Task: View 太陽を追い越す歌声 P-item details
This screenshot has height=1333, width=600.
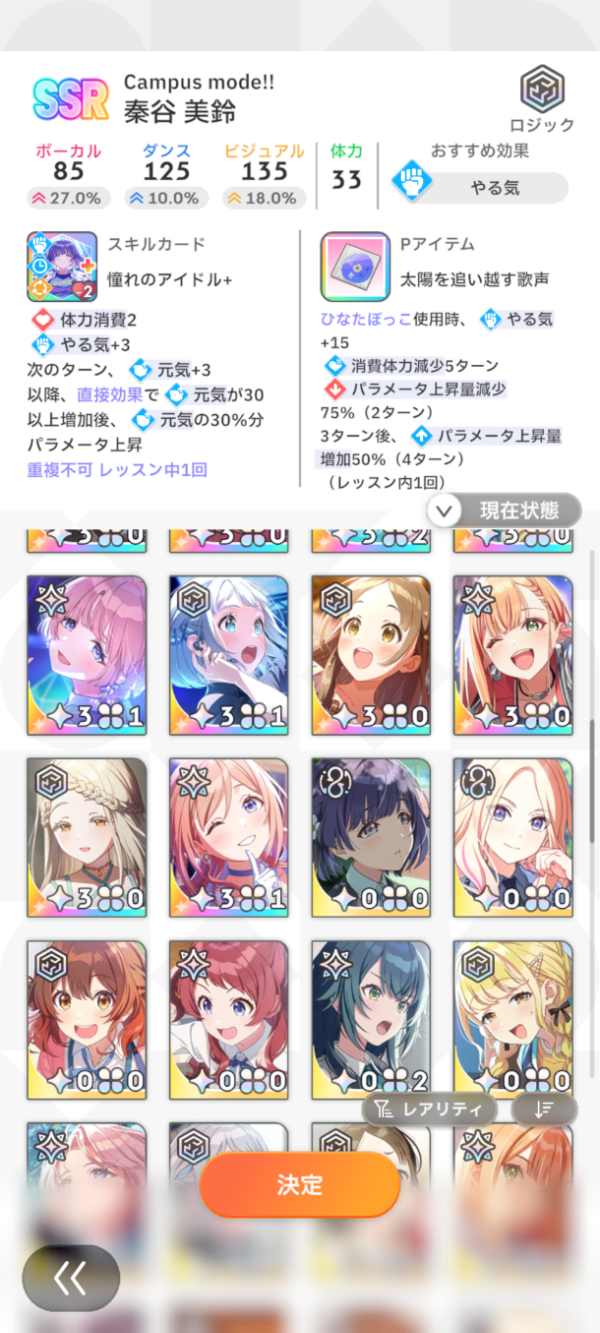Action: pos(355,267)
